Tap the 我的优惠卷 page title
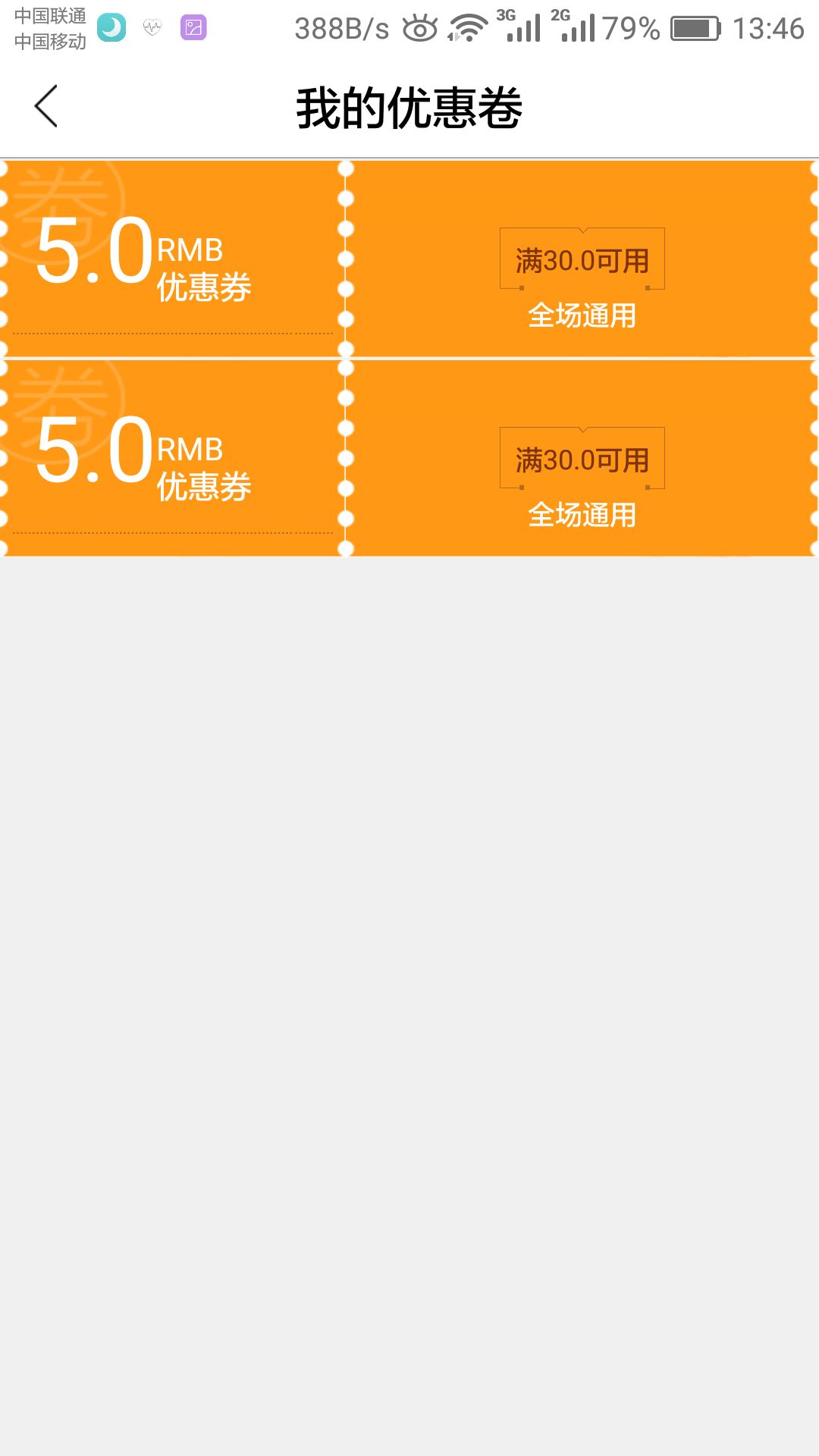 click(409, 106)
